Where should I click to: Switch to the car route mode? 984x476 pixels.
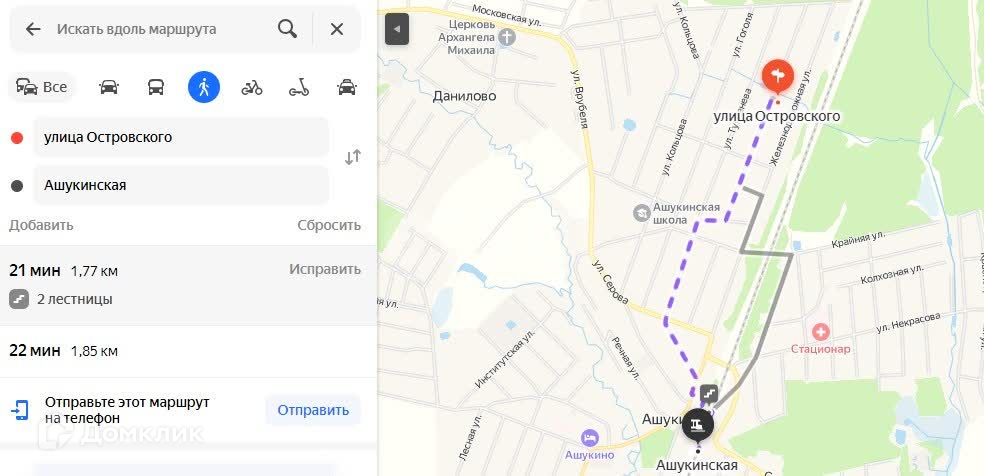(x=109, y=87)
